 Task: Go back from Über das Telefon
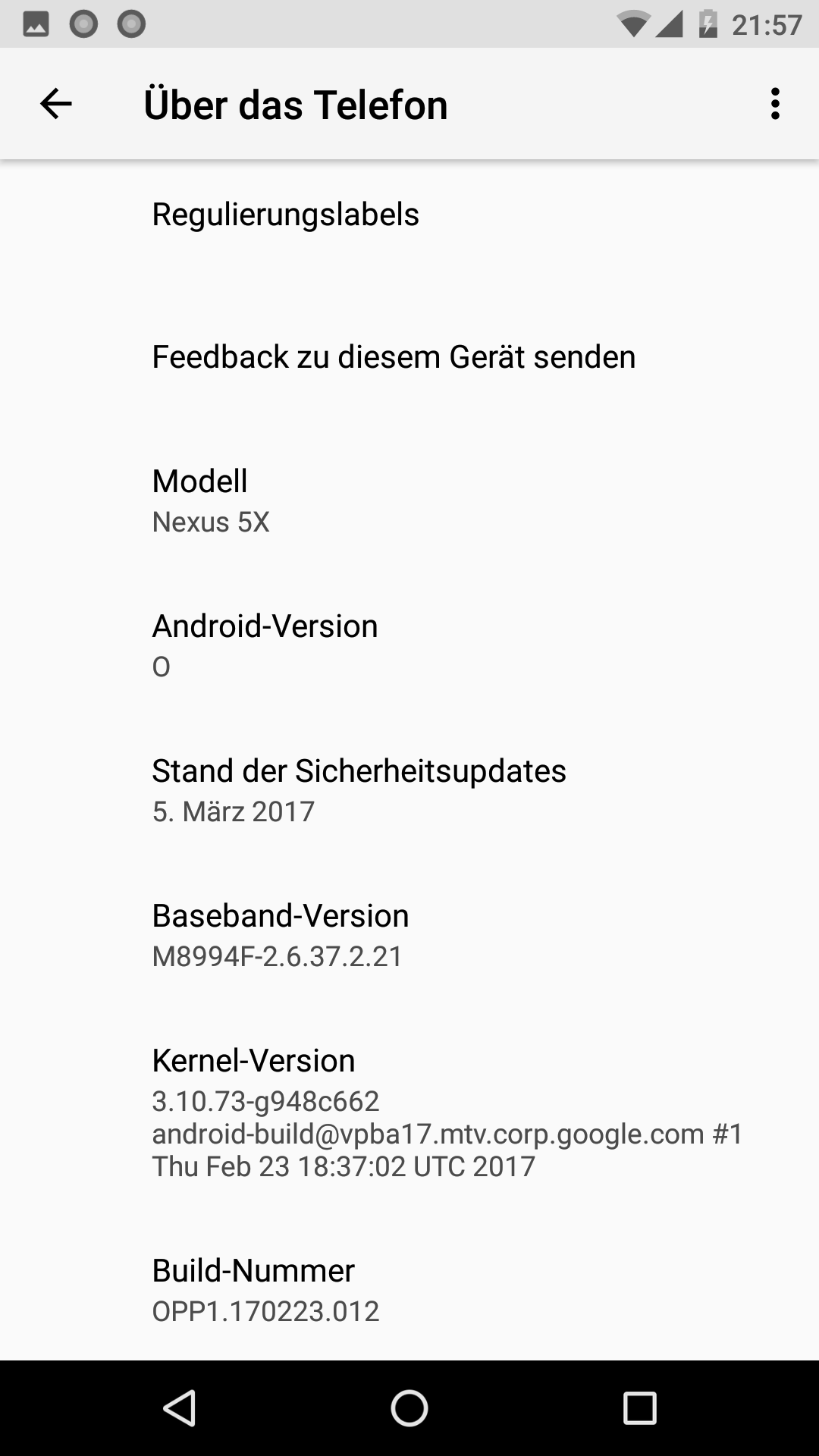(55, 104)
